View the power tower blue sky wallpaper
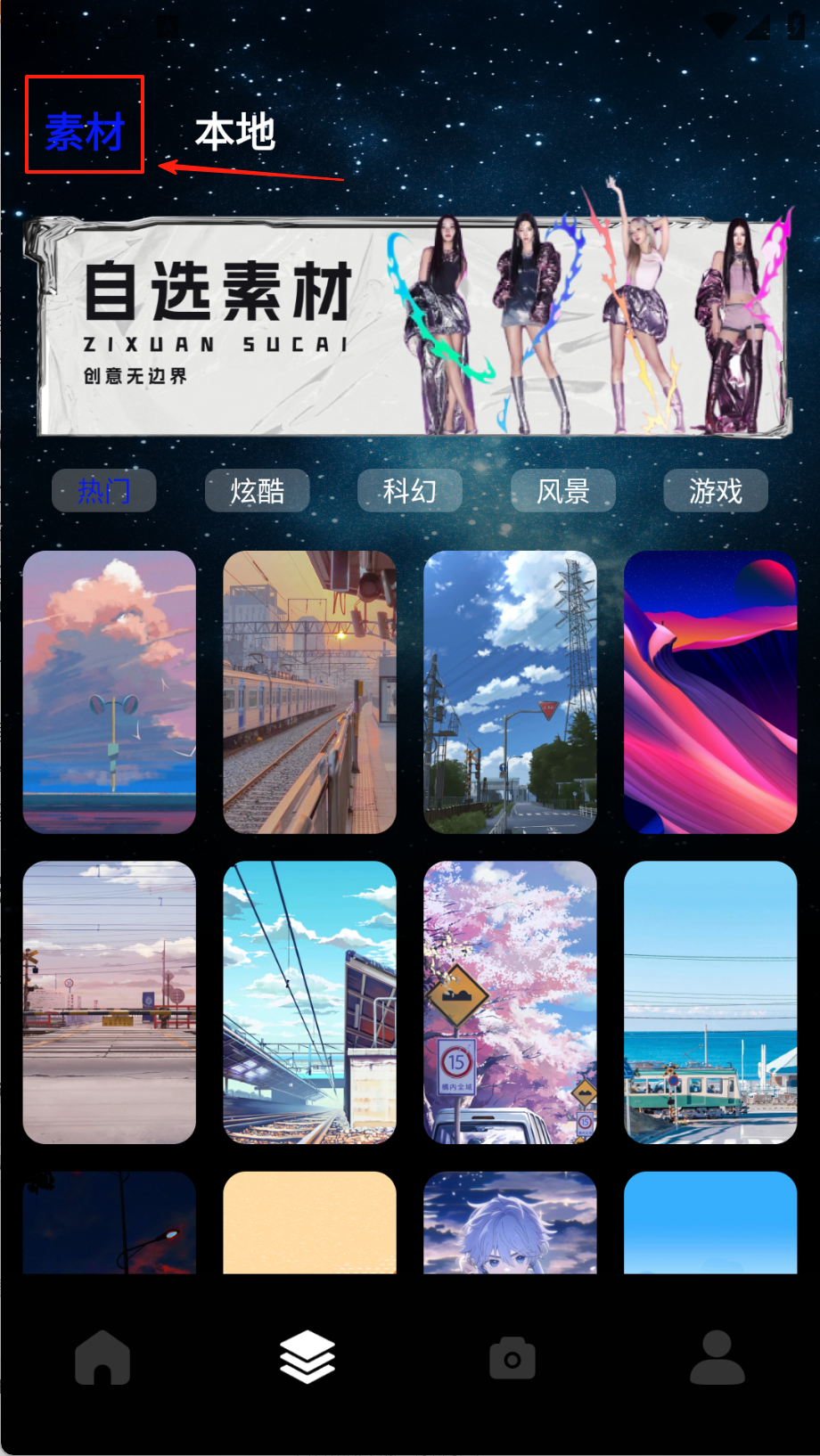820x1456 pixels. [x=510, y=691]
